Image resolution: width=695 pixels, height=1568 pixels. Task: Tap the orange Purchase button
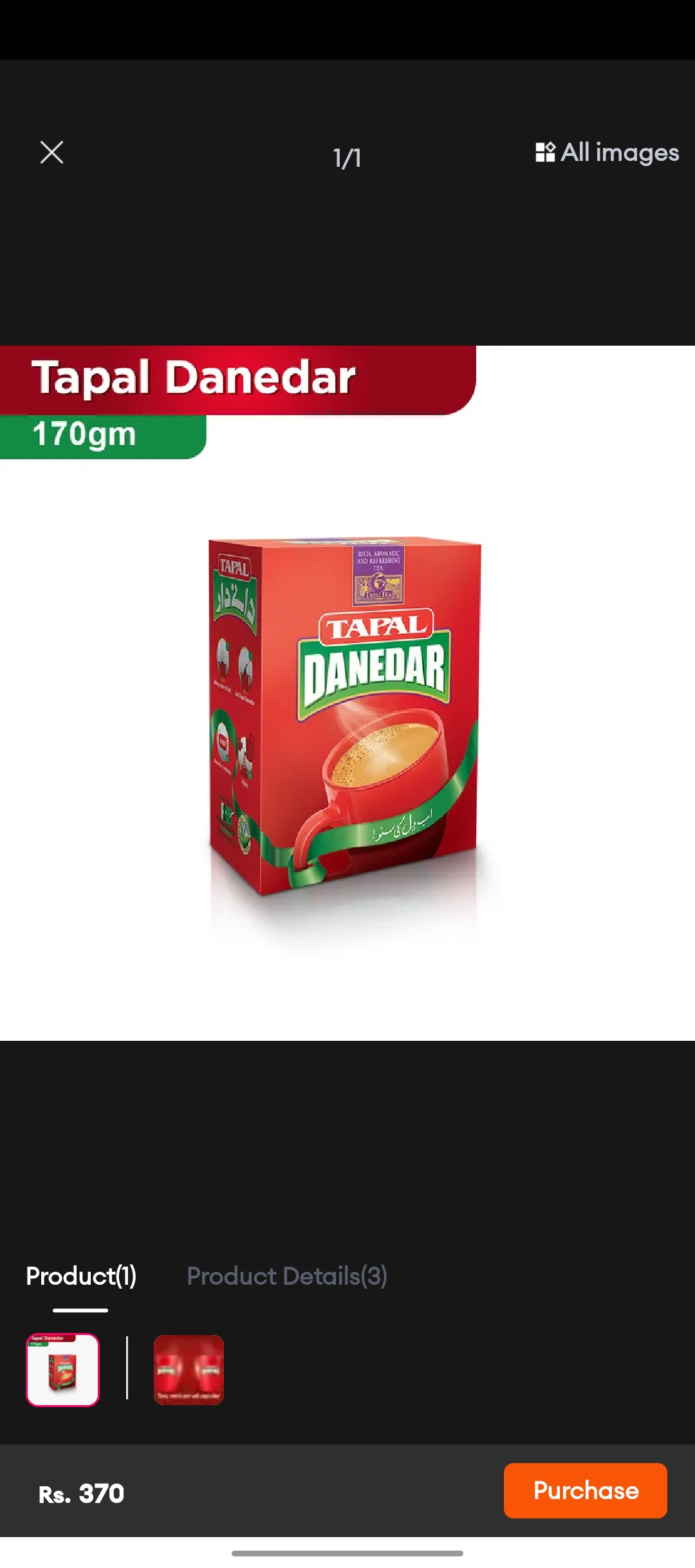(x=586, y=1491)
